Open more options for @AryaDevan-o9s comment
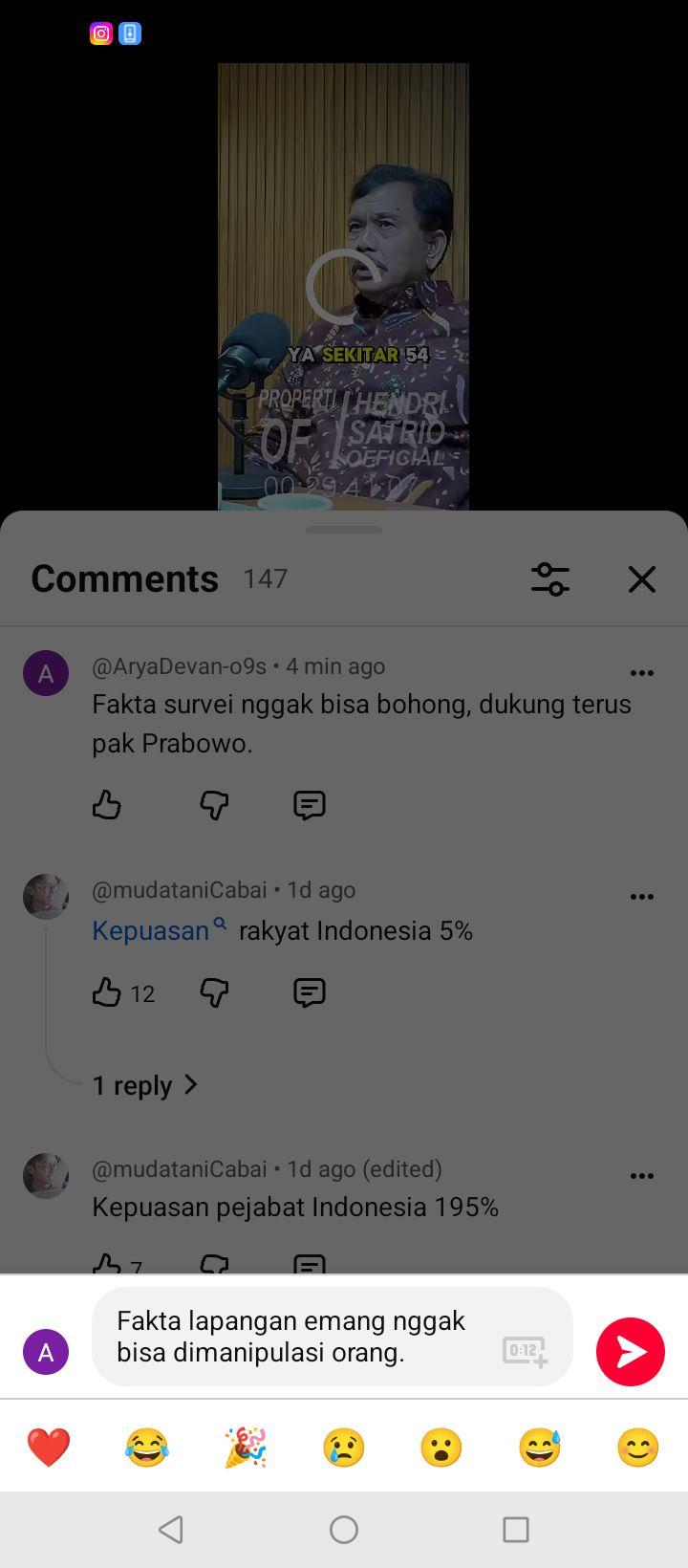This screenshot has width=688, height=1568. coord(642,673)
